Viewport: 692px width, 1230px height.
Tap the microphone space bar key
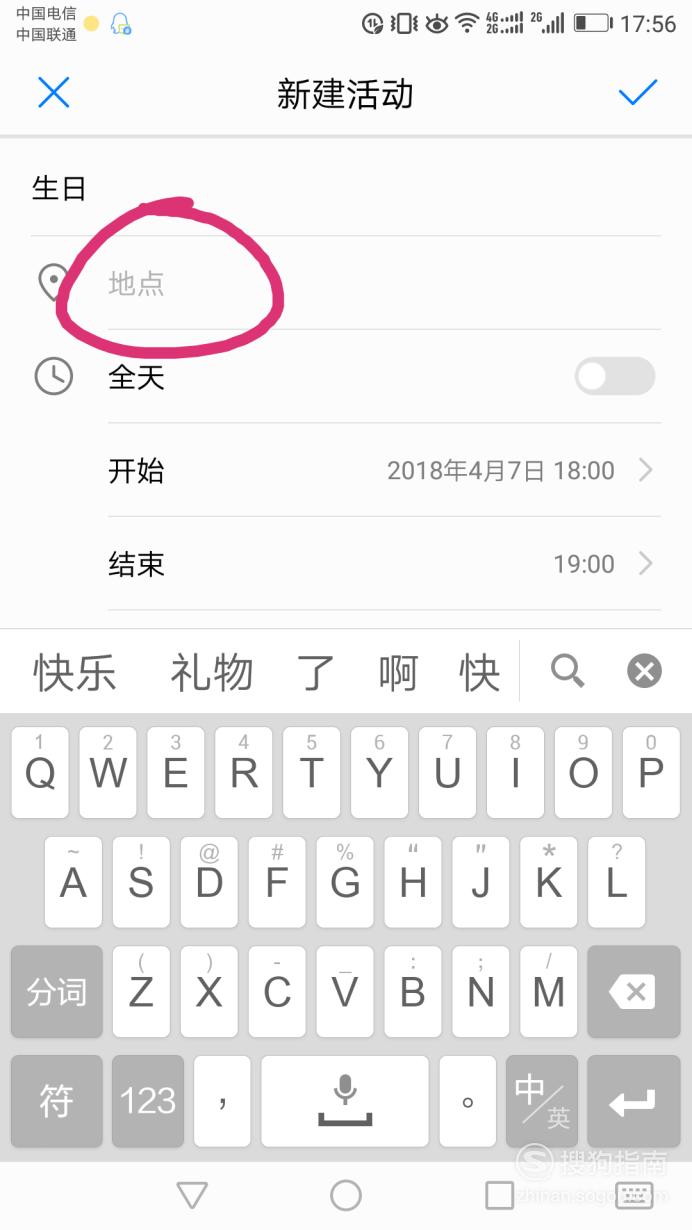(345, 1101)
